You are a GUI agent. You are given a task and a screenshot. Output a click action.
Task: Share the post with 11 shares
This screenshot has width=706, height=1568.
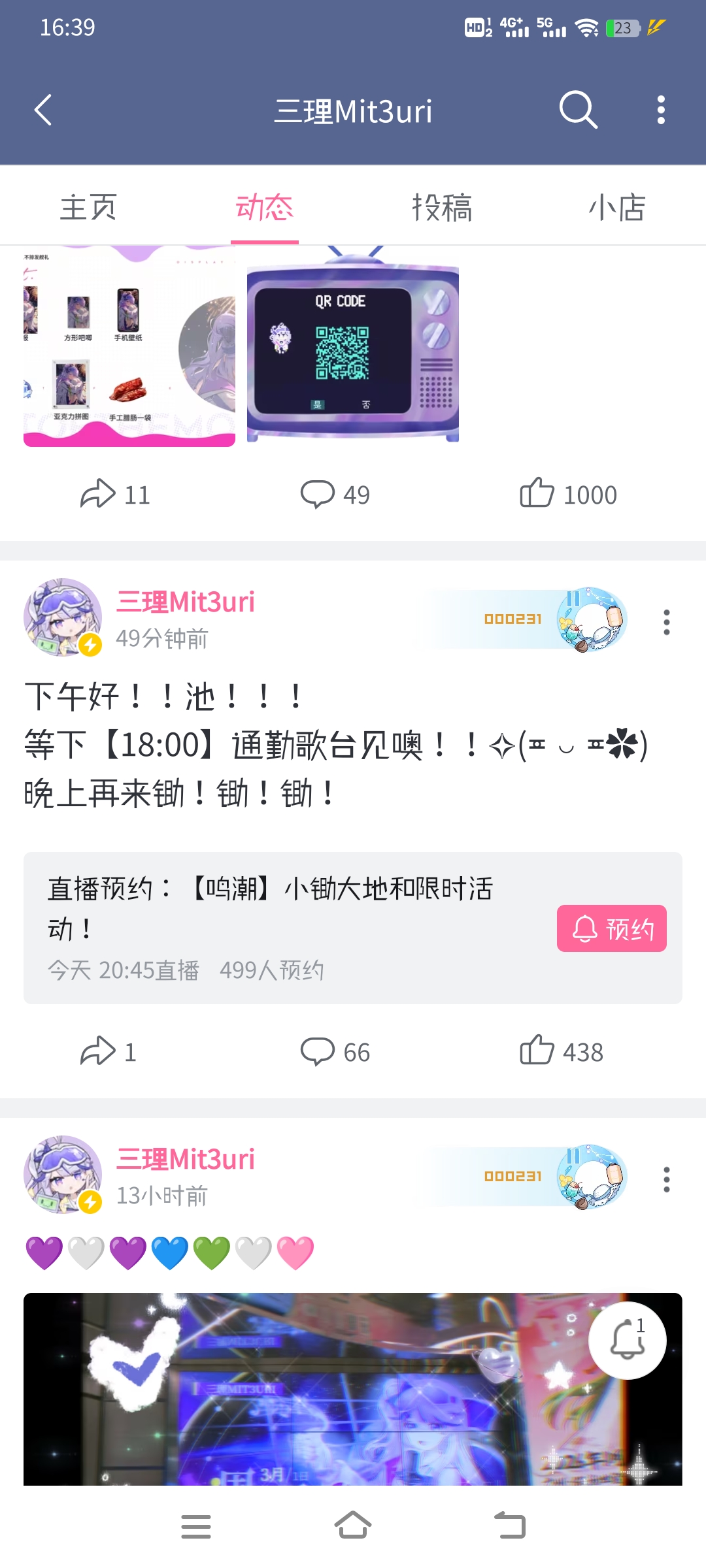[x=115, y=494]
